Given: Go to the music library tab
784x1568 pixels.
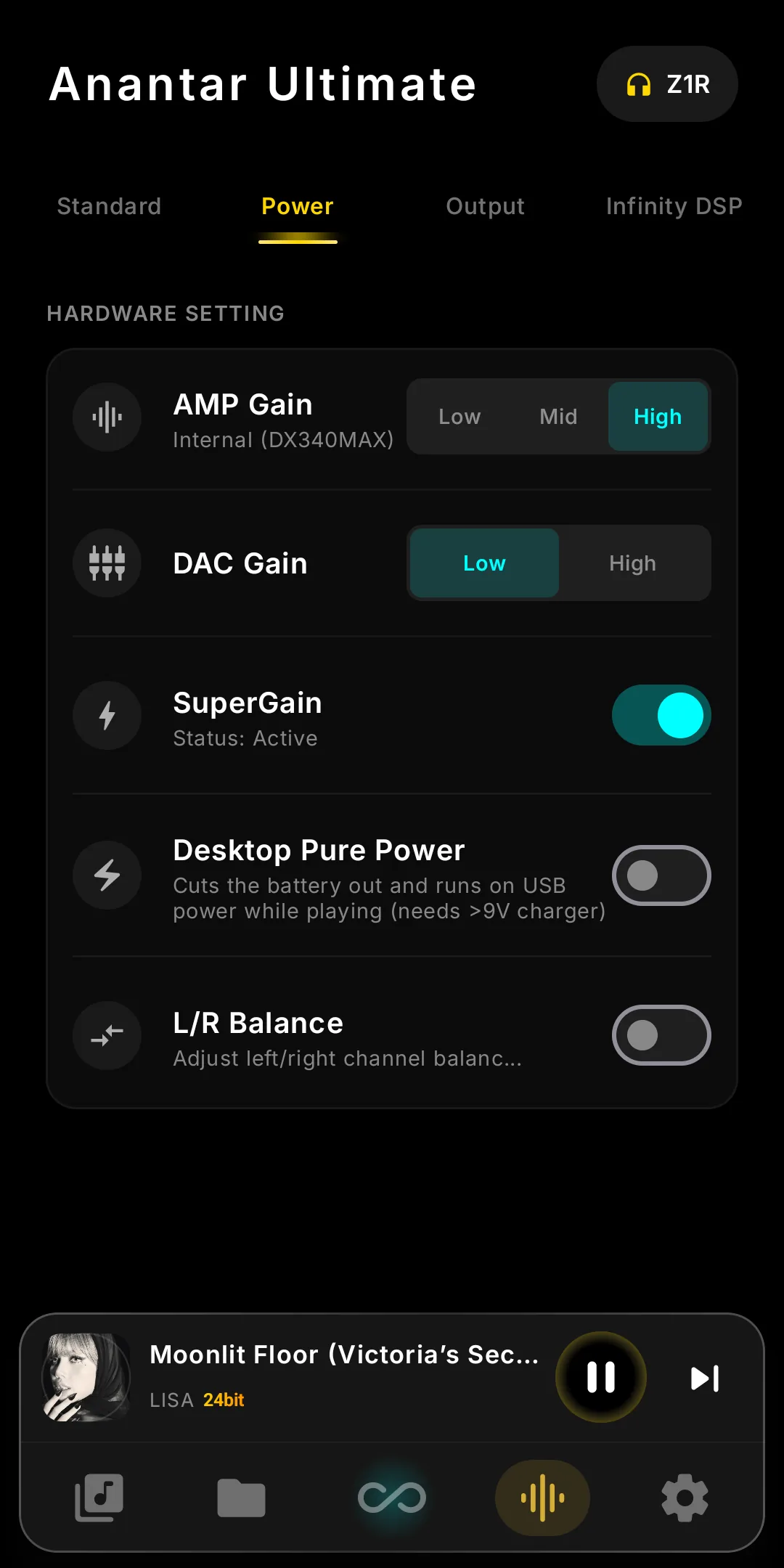Looking at the screenshot, I should [99, 1498].
